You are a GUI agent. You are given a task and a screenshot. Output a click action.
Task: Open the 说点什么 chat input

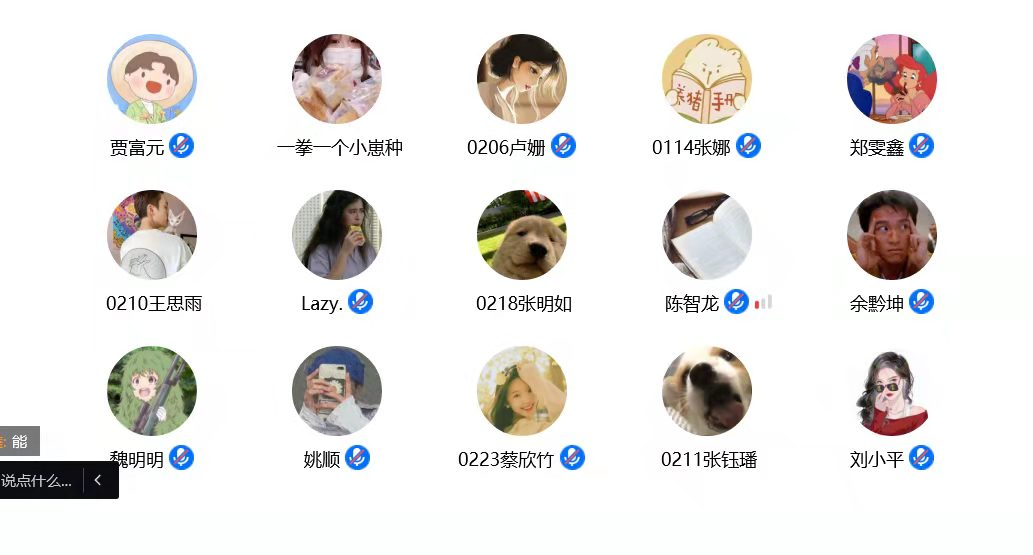click(38, 481)
